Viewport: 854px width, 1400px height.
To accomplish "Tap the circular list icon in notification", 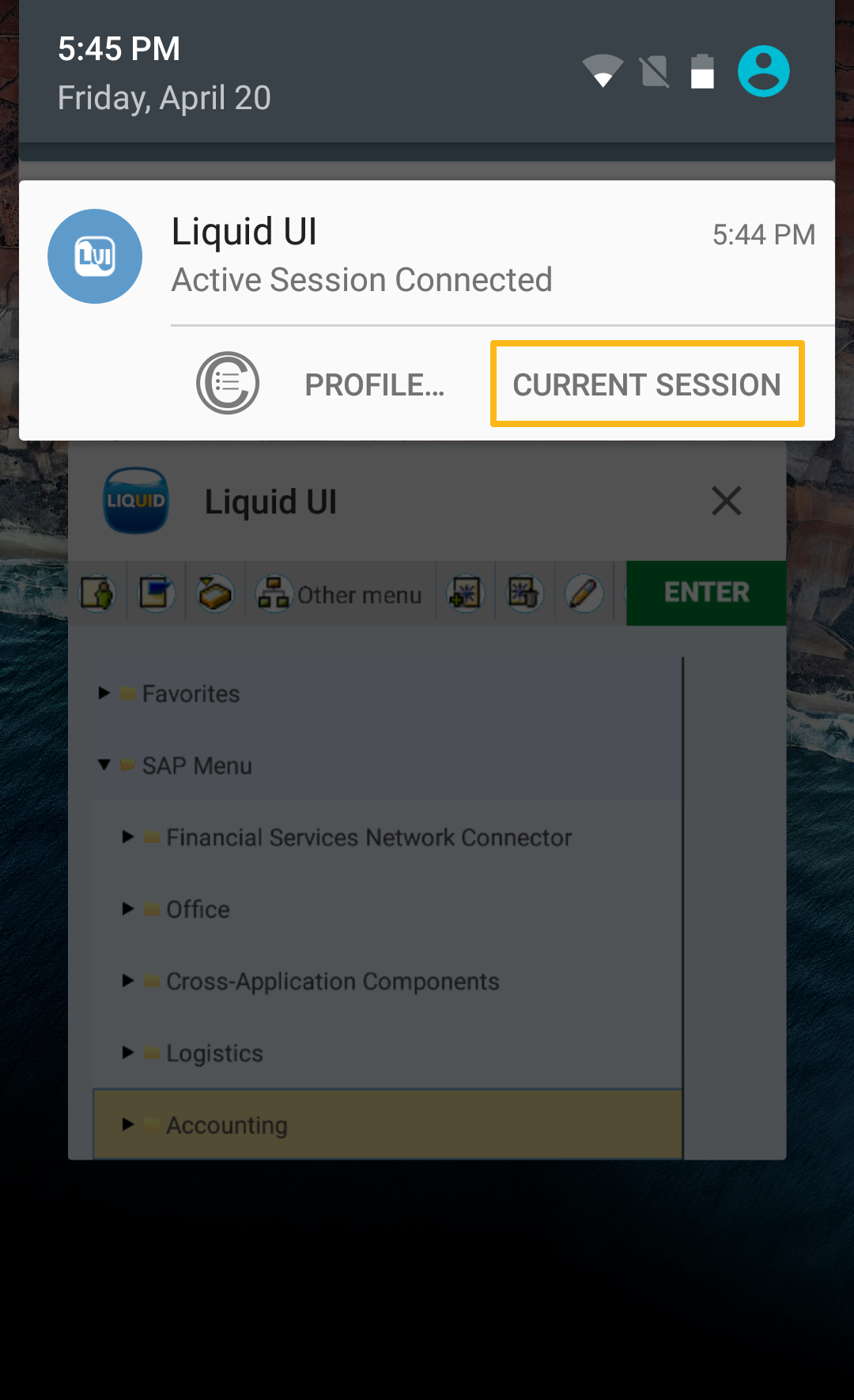I will [x=228, y=384].
